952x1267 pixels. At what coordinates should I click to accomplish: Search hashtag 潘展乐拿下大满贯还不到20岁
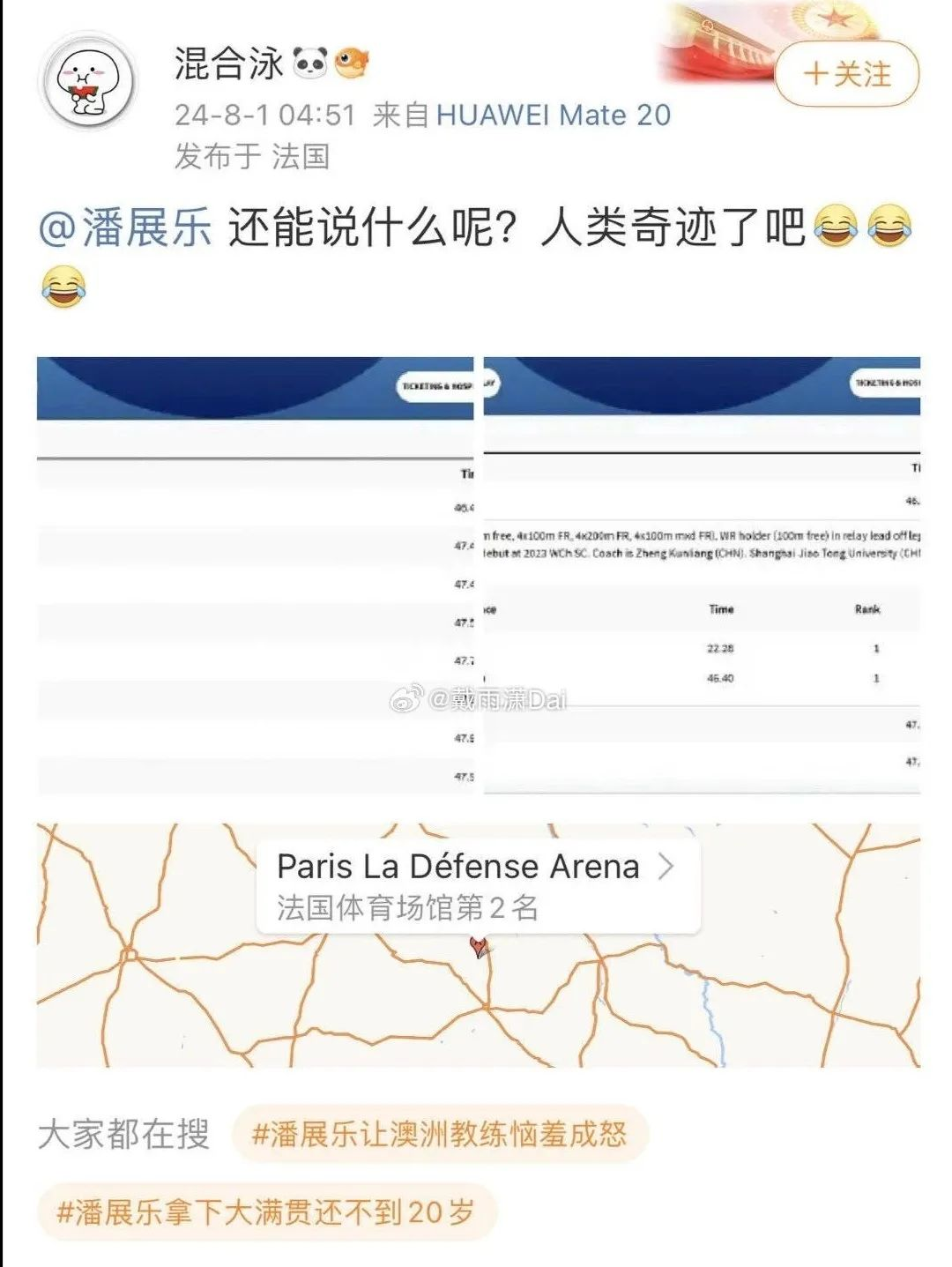pos(266,1211)
